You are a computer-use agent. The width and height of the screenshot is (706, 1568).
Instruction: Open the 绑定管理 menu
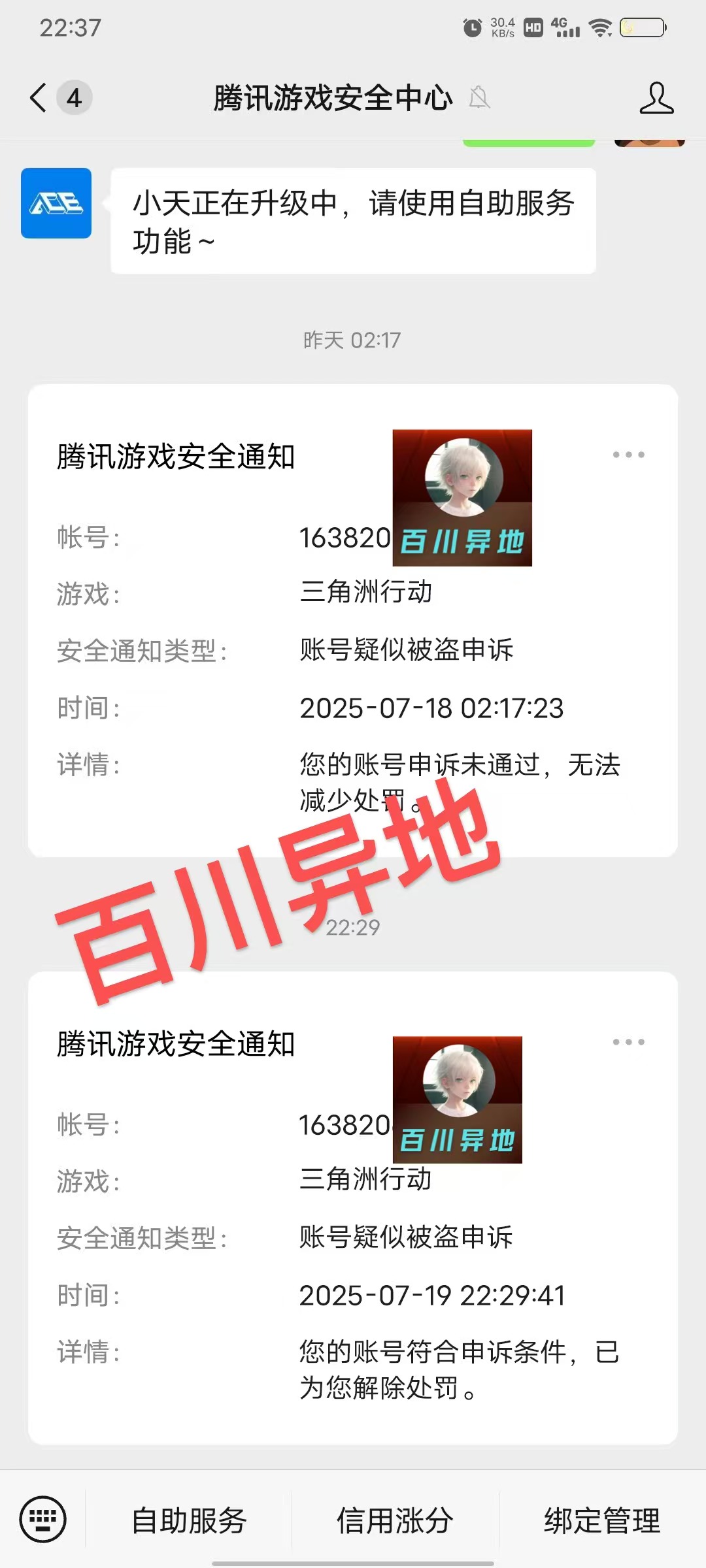pos(602,1520)
